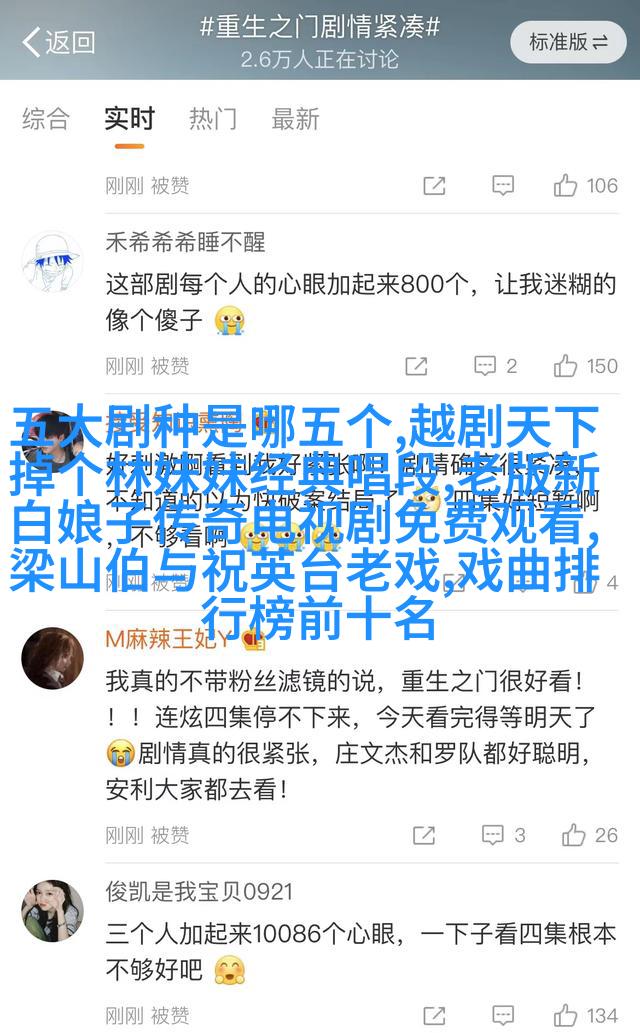Screen dimensions: 640x1033
Task: Open 禾希希希睡不醒's profile avatar
Action: 52,264
